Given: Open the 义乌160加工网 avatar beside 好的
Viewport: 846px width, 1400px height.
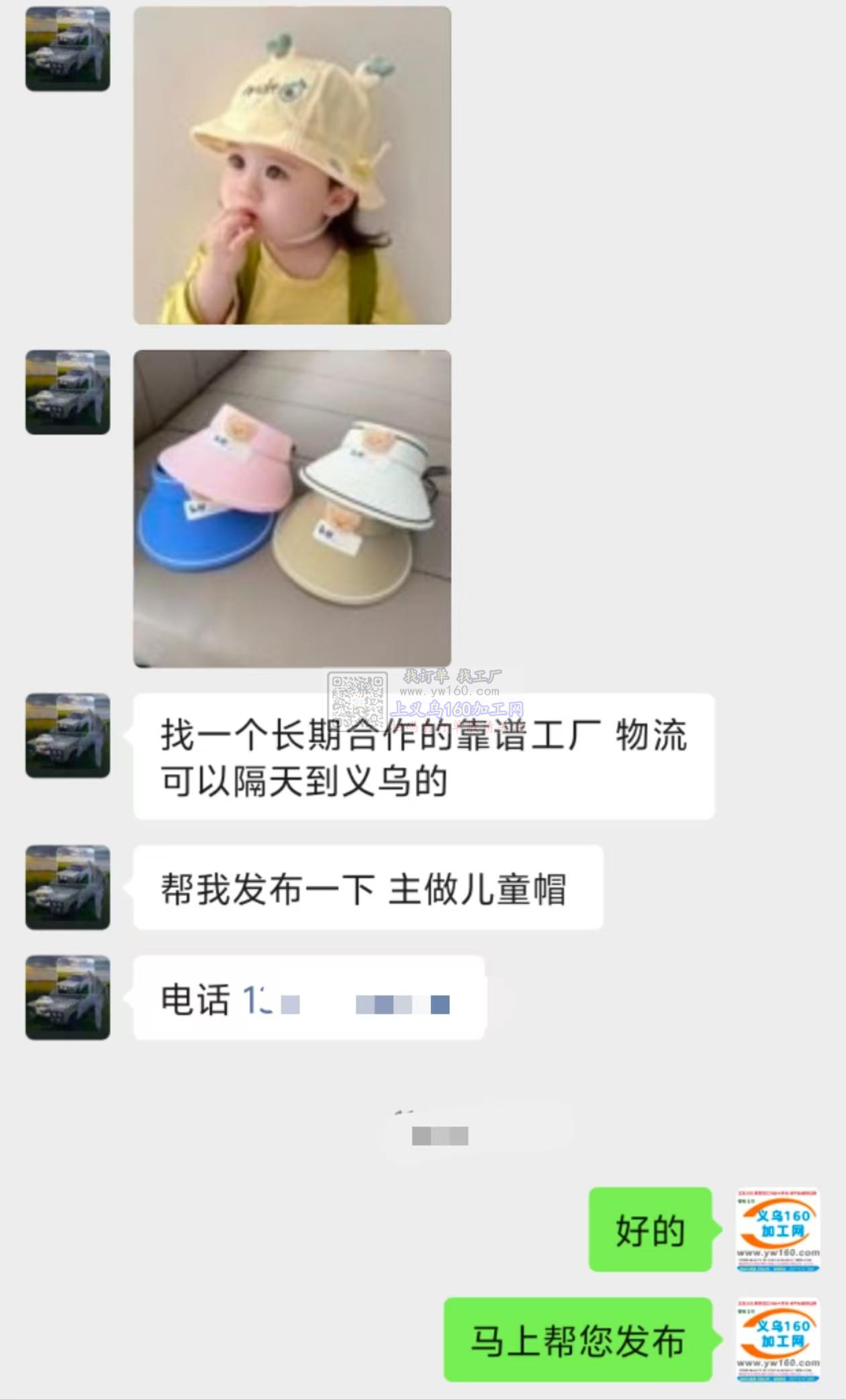Looking at the screenshot, I should [x=778, y=1230].
